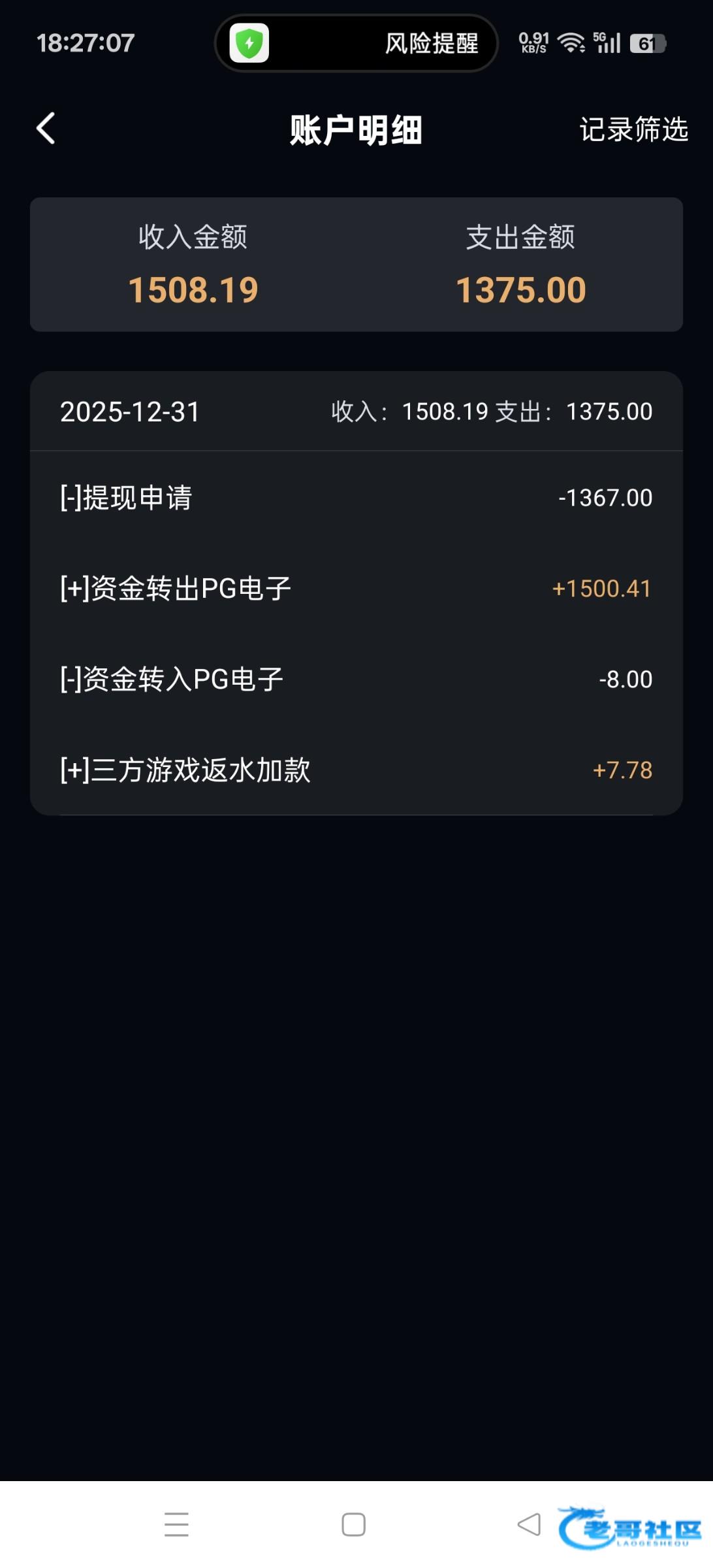713x1568 pixels.
Task: Go back using the top-left arrow
Action: [46, 128]
